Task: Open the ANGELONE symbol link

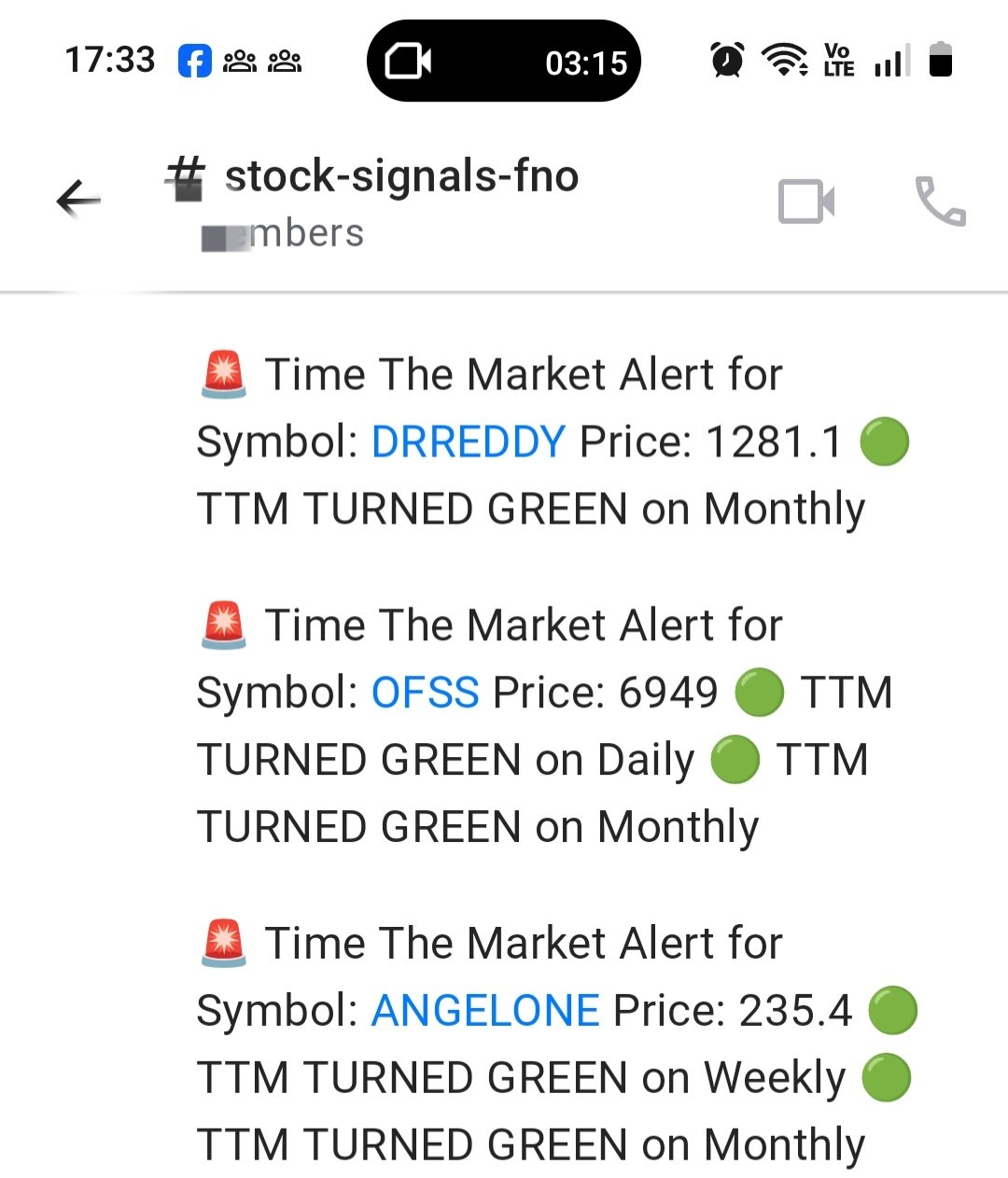Action: [x=485, y=1011]
